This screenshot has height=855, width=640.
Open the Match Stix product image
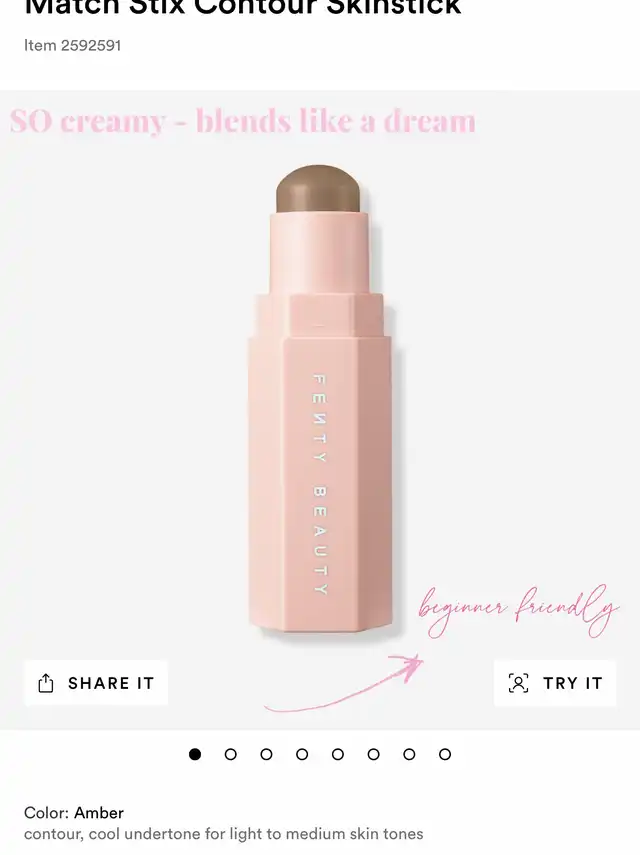click(x=320, y=400)
